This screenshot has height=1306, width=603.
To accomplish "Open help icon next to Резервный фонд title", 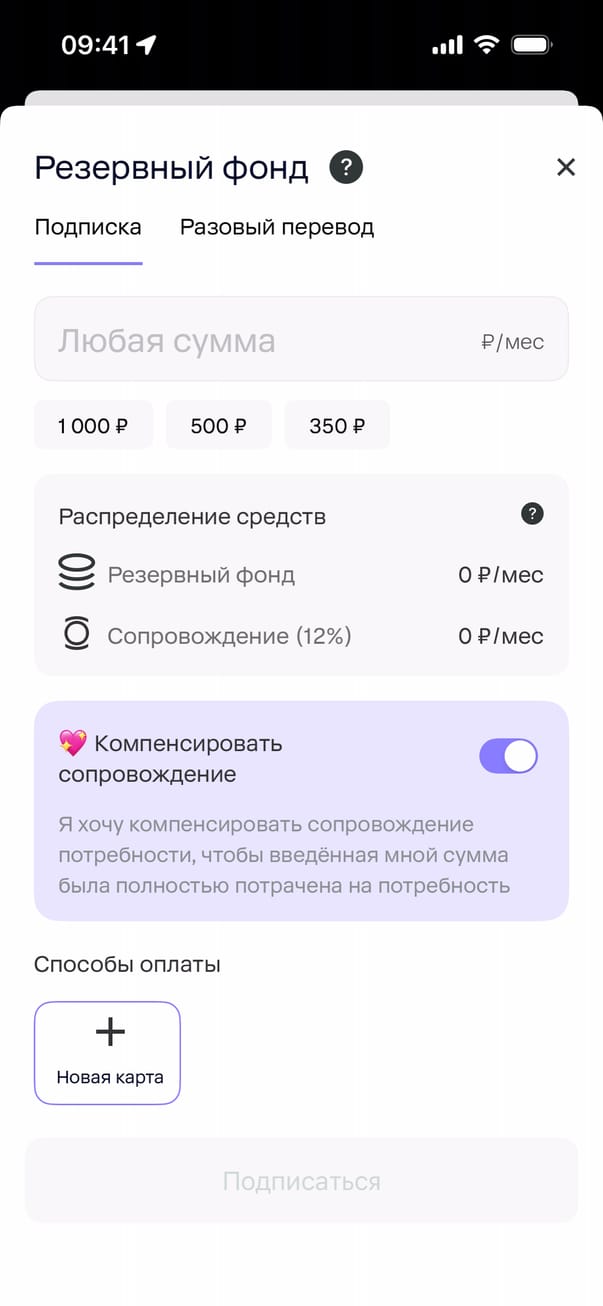I will tap(347, 167).
